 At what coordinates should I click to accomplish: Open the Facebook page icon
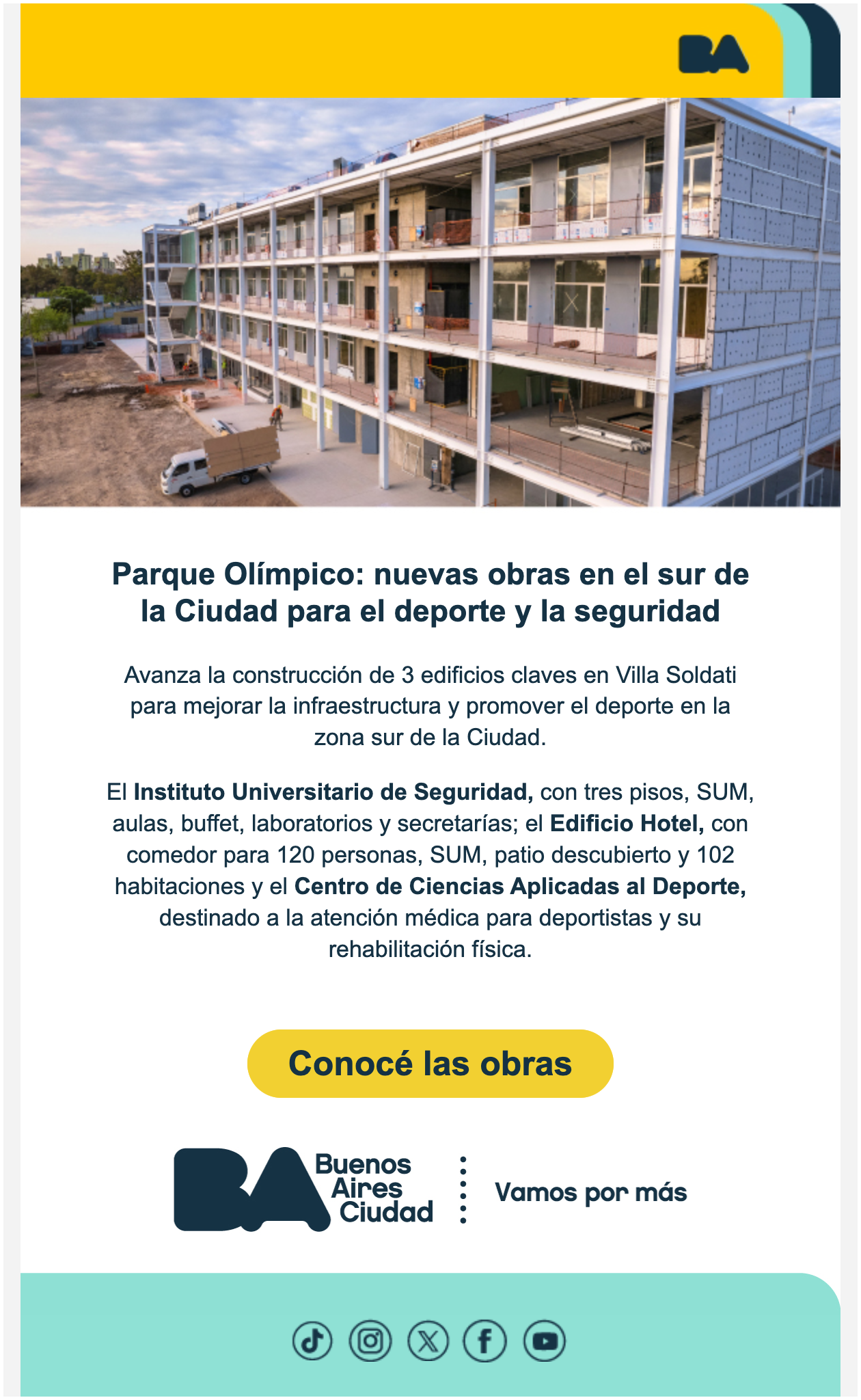click(x=485, y=1341)
